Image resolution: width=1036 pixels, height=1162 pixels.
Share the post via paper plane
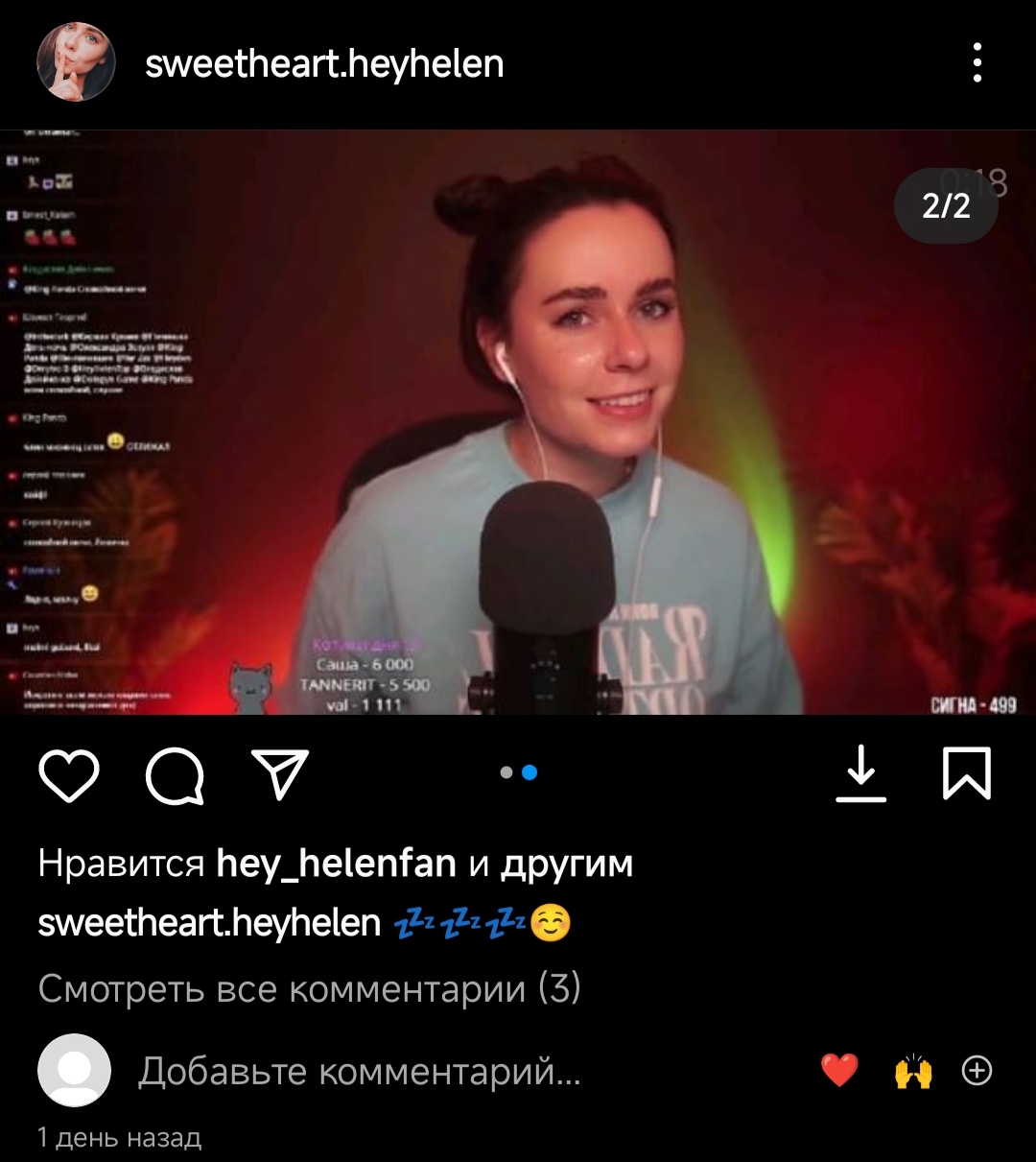tap(279, 773)
